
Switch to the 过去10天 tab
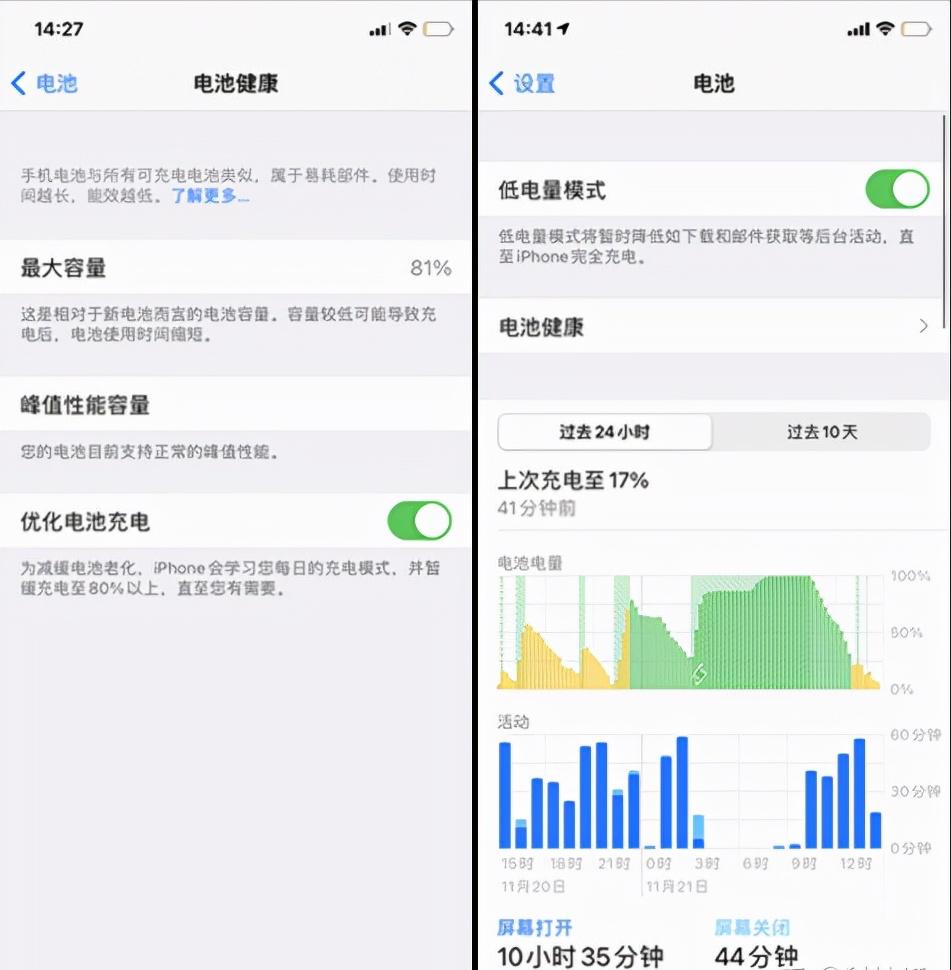click(x=822, y=432)
